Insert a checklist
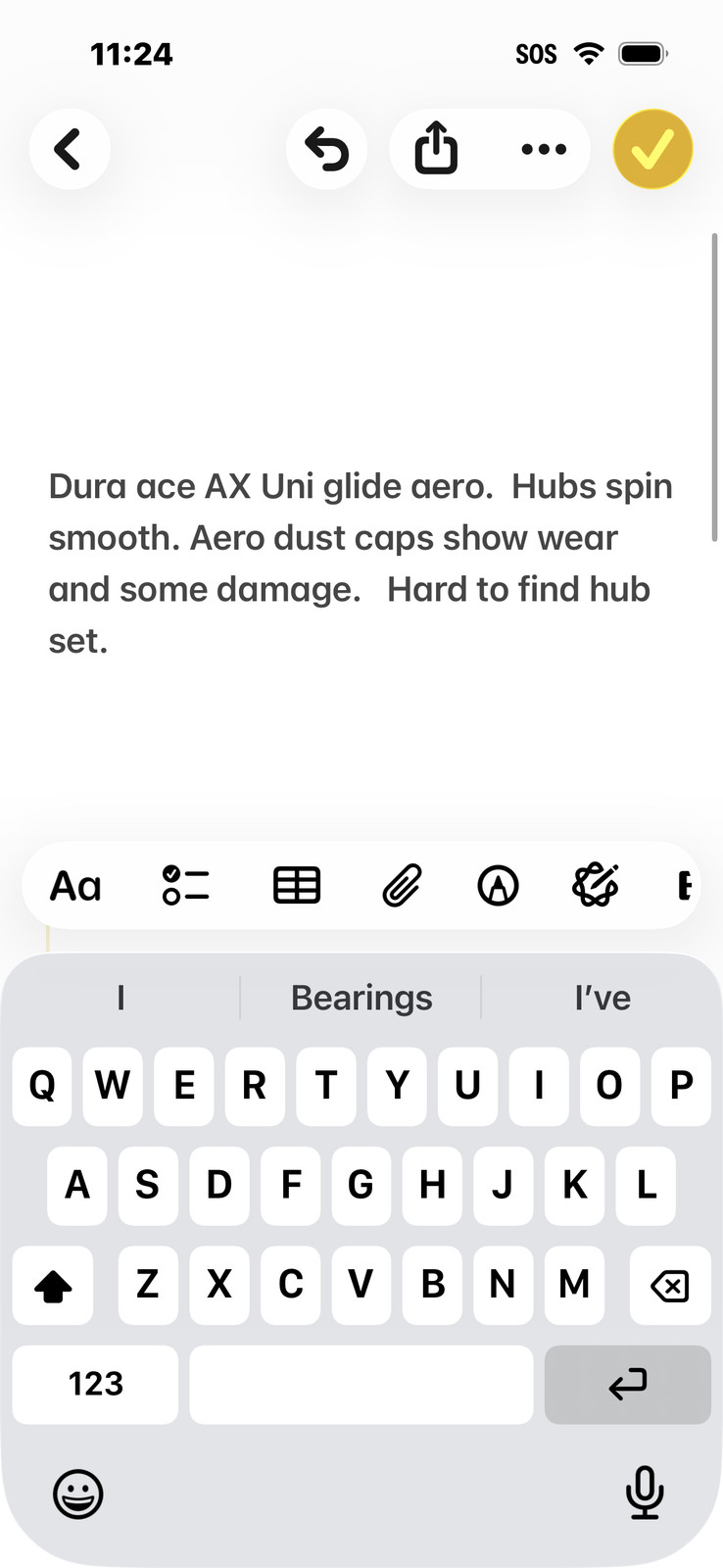The image size is (723, 1568). [186, 886]
